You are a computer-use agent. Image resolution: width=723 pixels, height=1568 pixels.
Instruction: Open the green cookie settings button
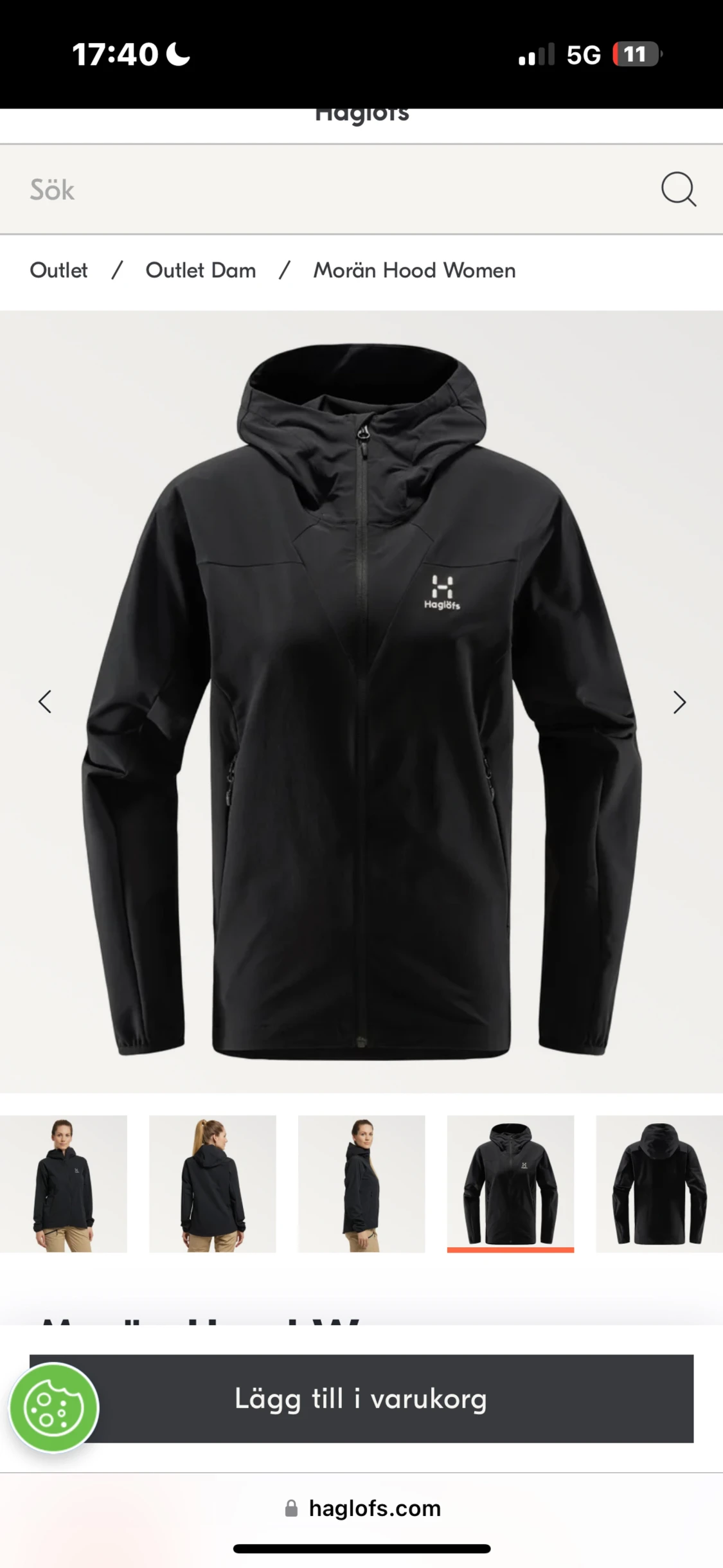pyautogui.click(x=54, y=1408)
